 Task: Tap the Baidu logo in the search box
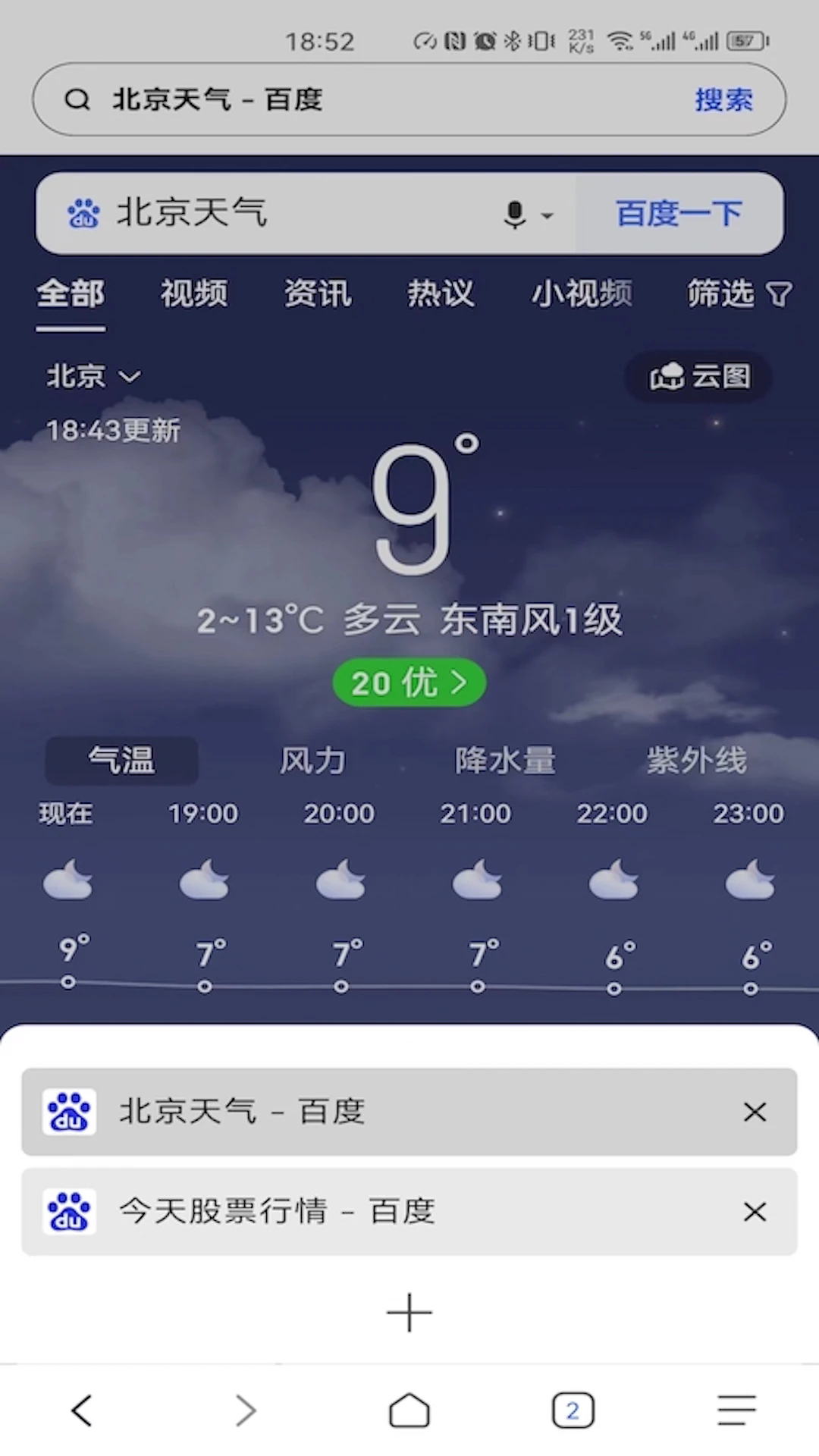coord(83,213)
